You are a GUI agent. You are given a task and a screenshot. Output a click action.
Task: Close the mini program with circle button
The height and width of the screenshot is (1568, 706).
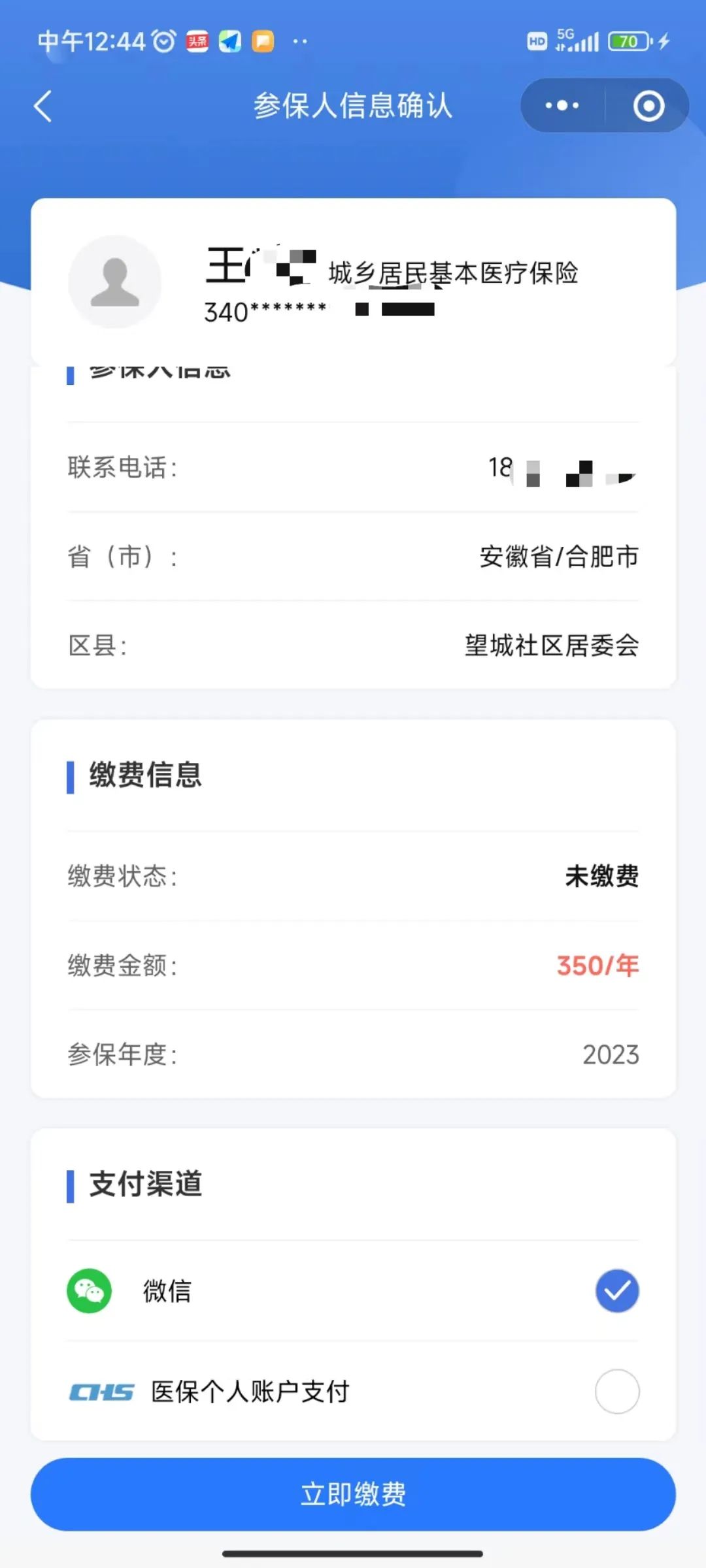coord(648,106)
